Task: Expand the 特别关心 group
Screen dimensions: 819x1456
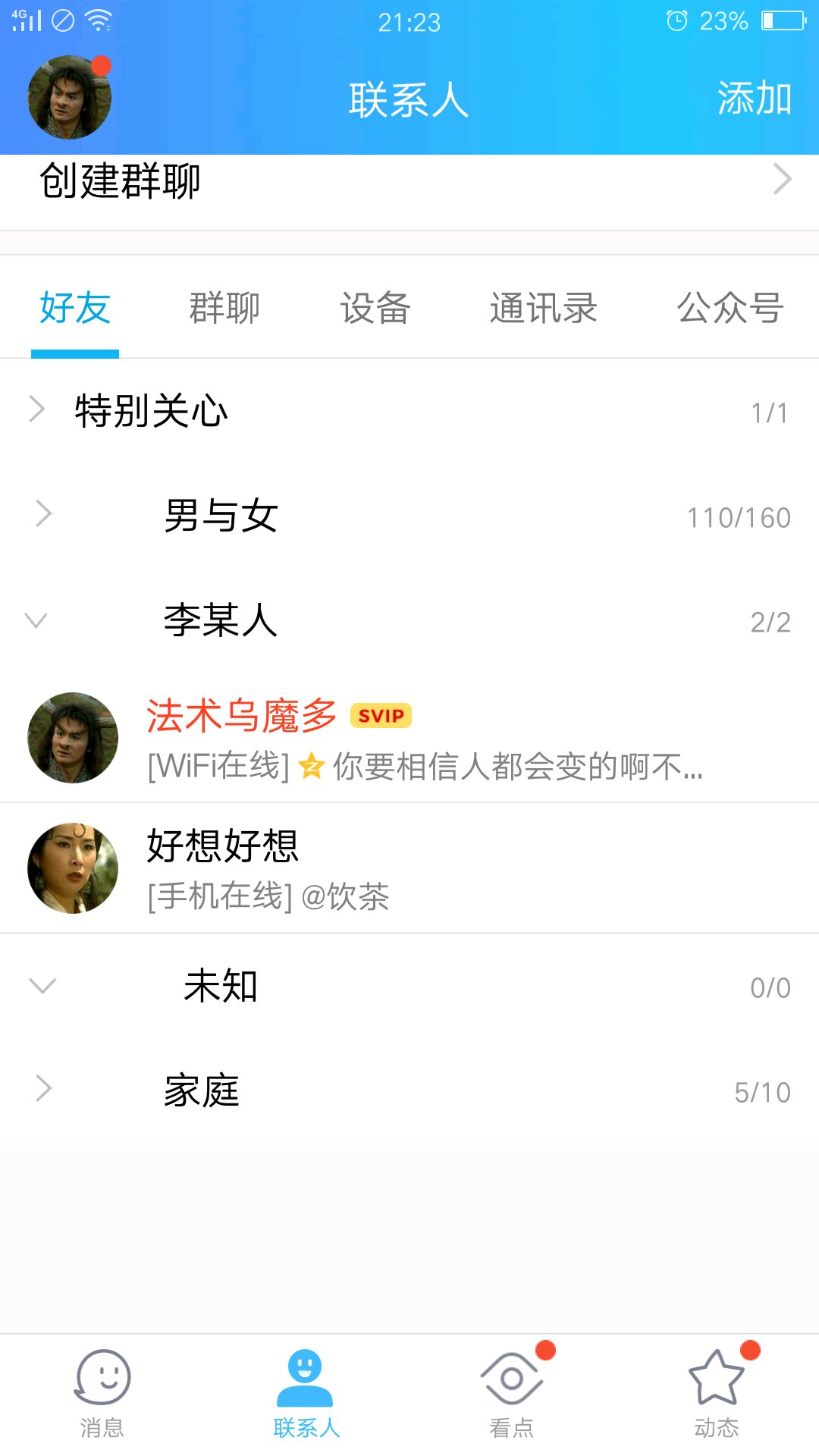Action: tap(409, 411)
